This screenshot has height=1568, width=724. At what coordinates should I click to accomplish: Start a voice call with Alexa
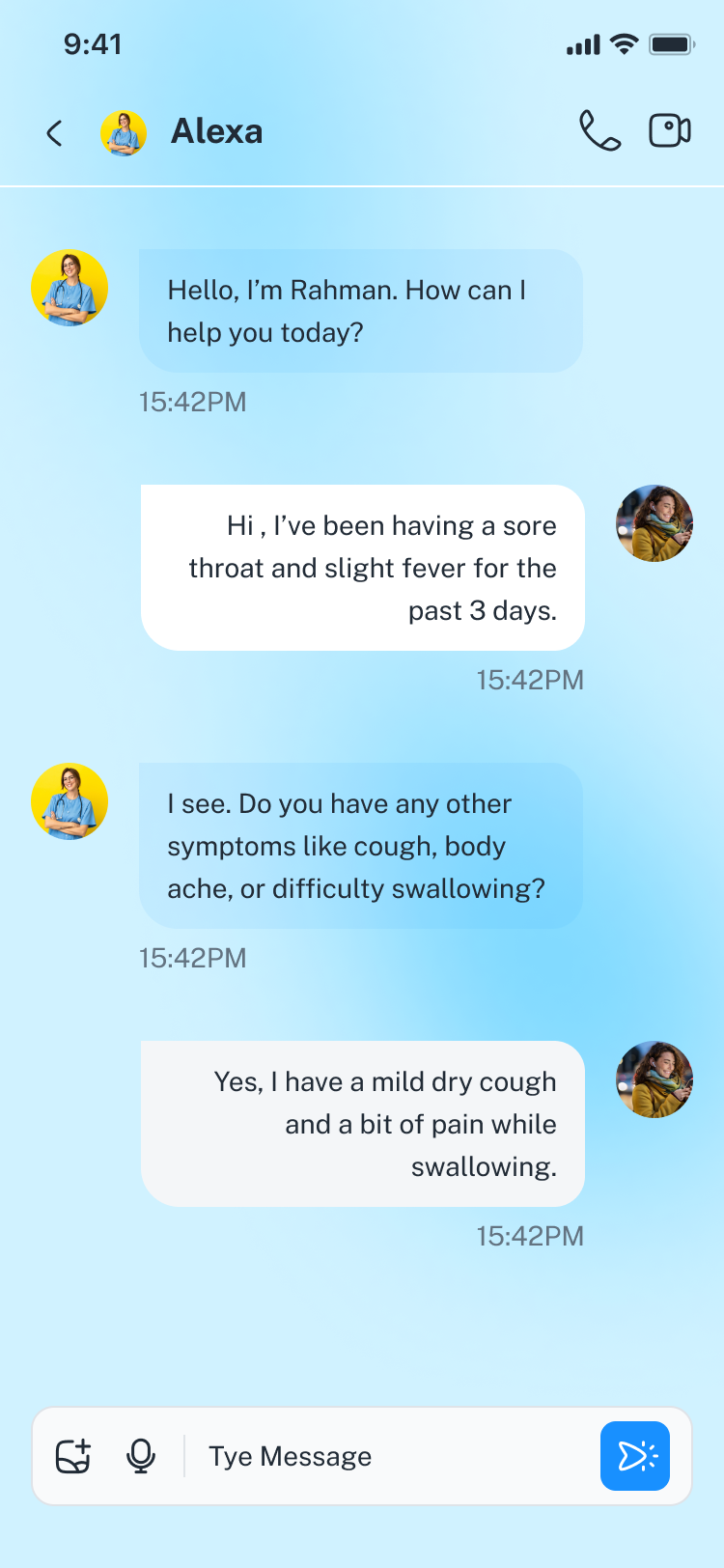(599, 130)
